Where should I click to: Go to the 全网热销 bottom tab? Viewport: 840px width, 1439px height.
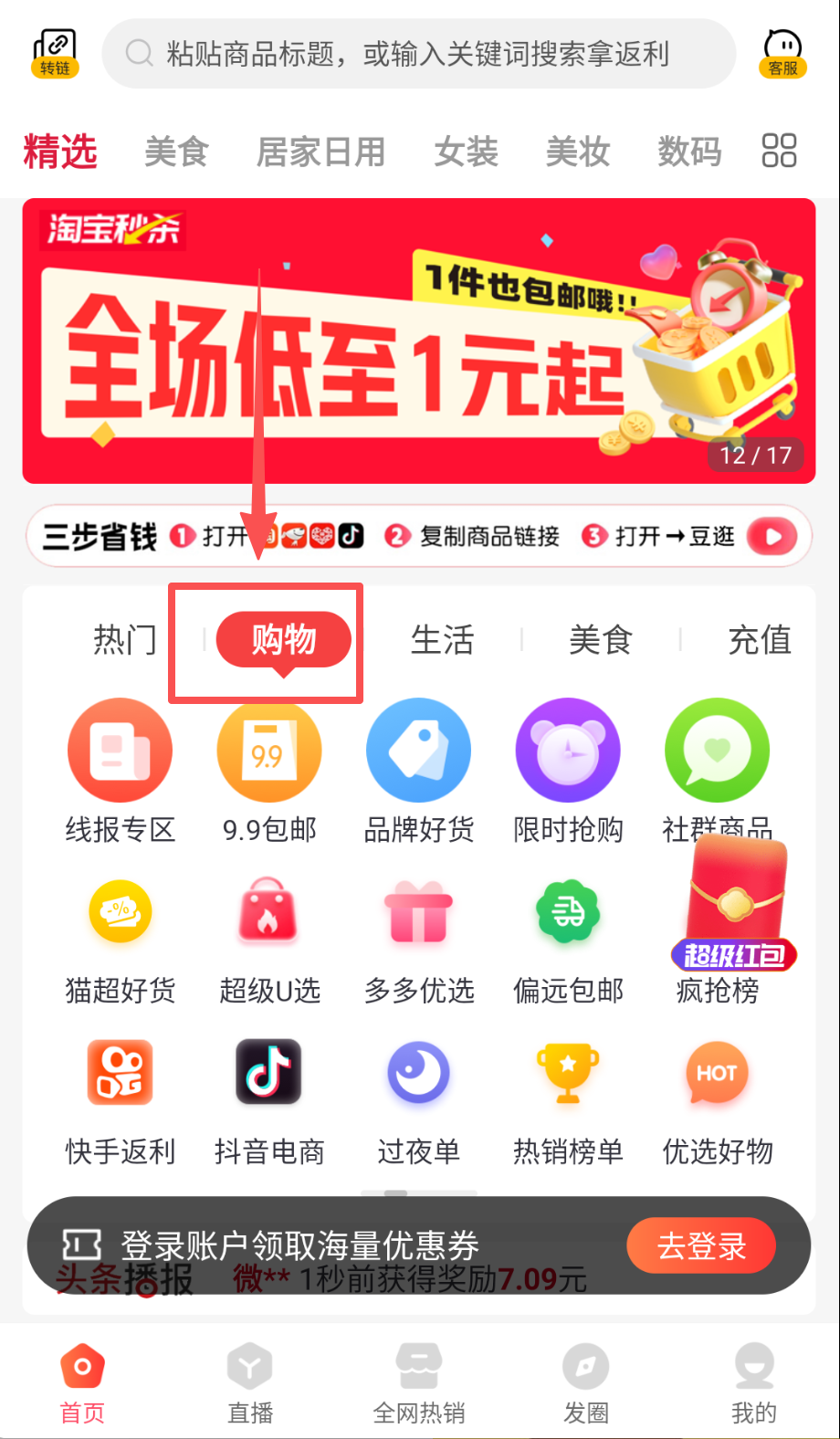tap(418, 1382)
